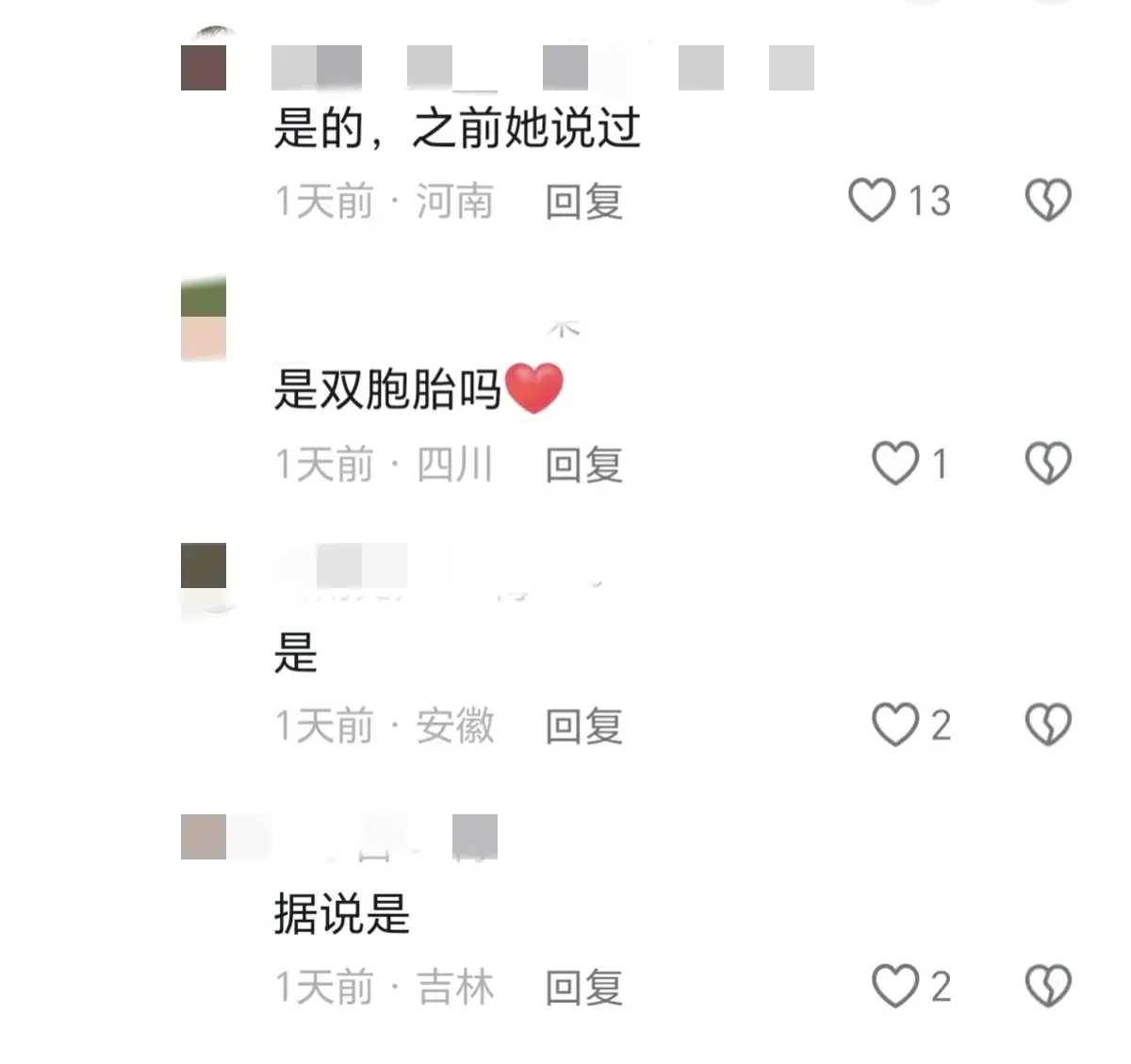Reply to the comment from 河南
The height and width of the screenshot is (1064, 1131).
pyautogui.click(x=583, y=202)
